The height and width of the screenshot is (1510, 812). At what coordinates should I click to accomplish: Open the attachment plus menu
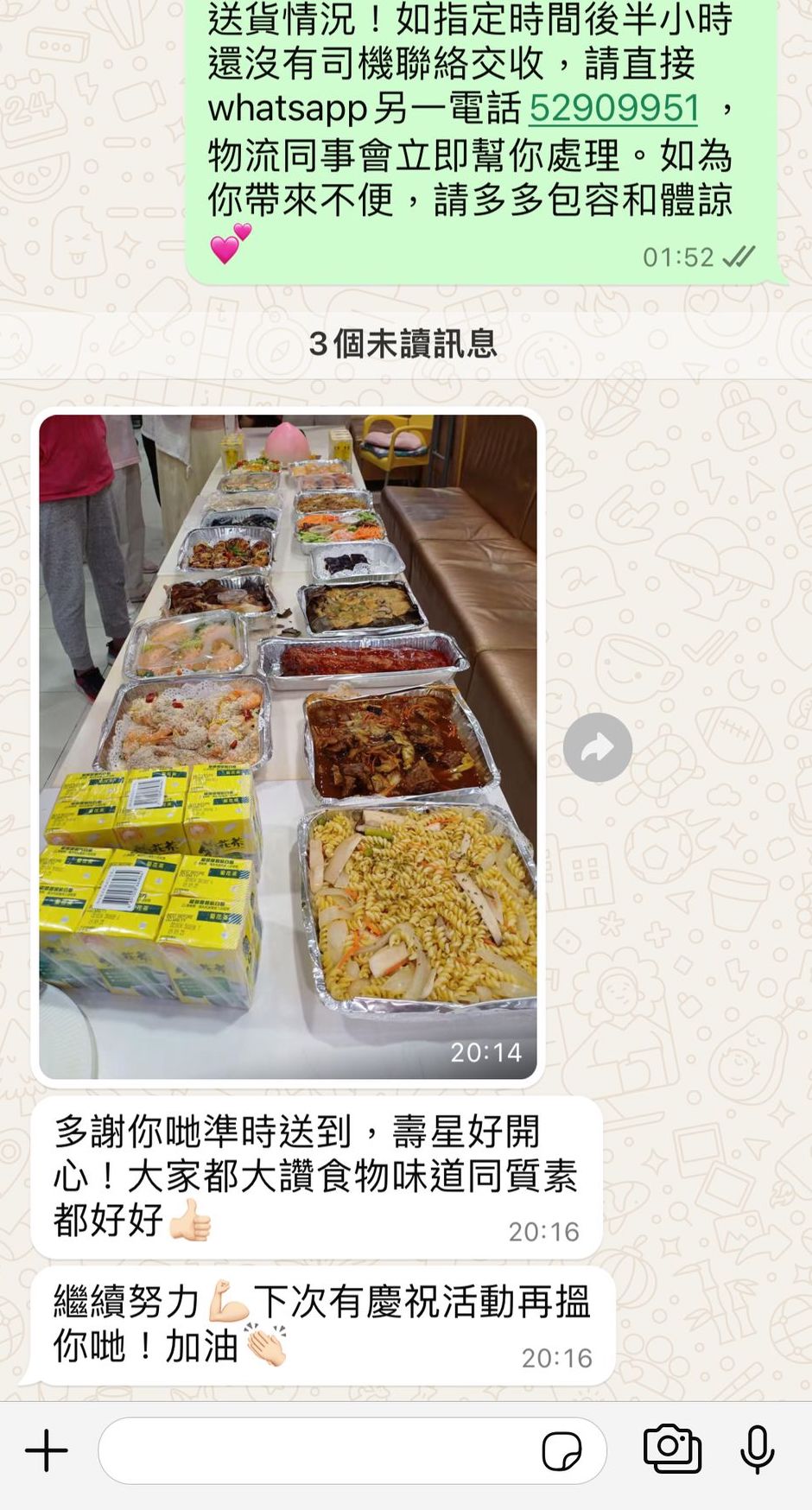(x=47, y=1450)
